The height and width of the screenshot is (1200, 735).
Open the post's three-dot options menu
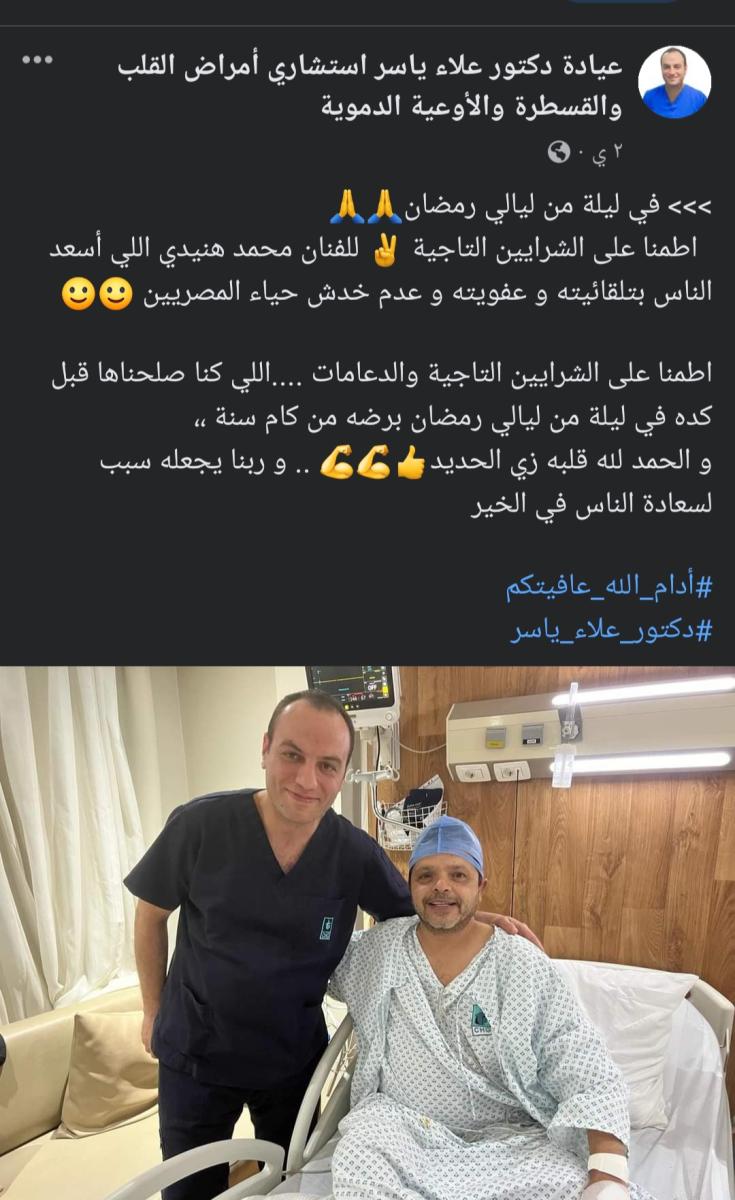[x=37, y=60]
